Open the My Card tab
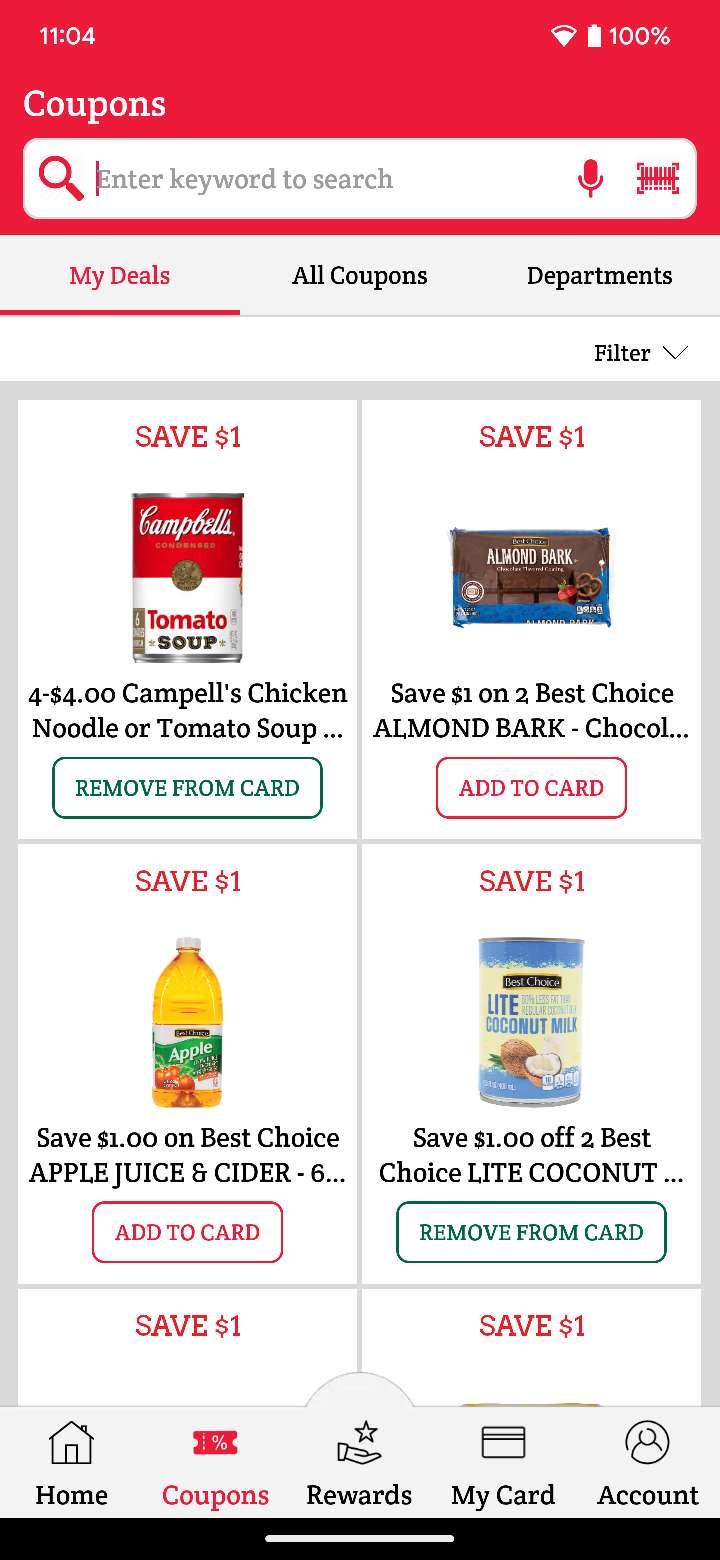The height and width of the screenshot is (1560, 720). click(503, 1466)
